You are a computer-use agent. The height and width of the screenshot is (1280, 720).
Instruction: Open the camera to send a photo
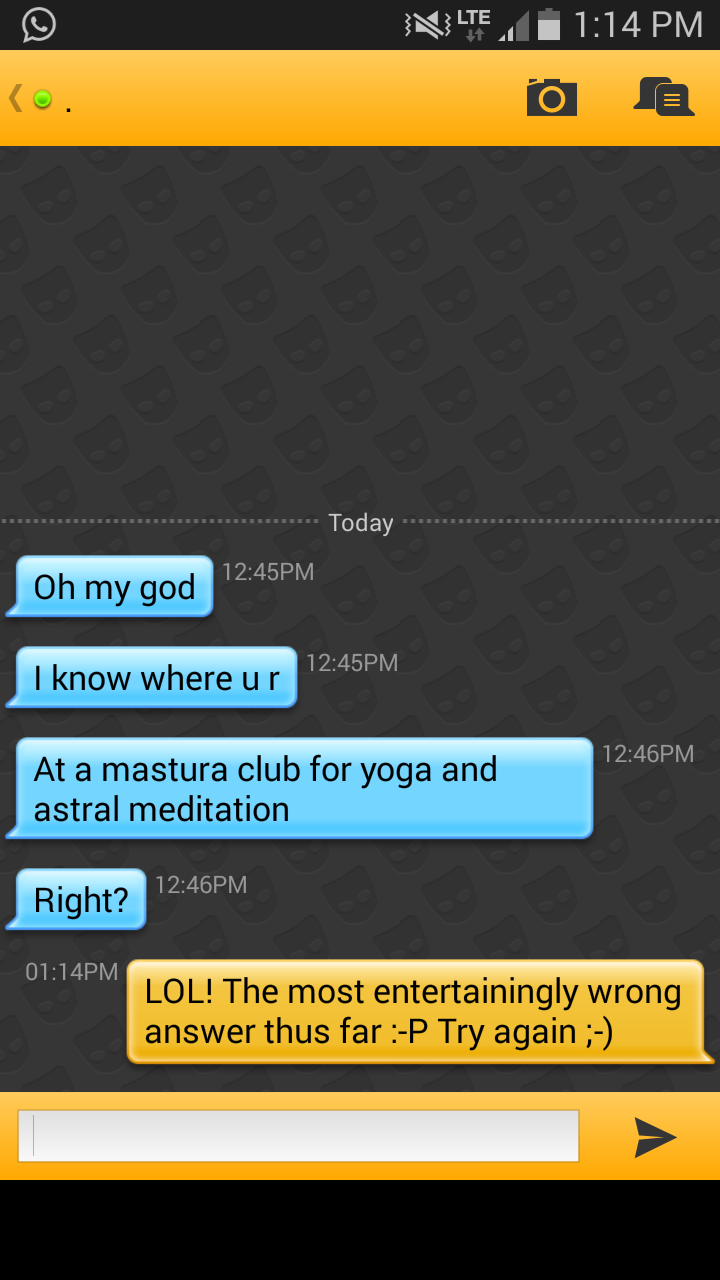(x=551, y=97)
